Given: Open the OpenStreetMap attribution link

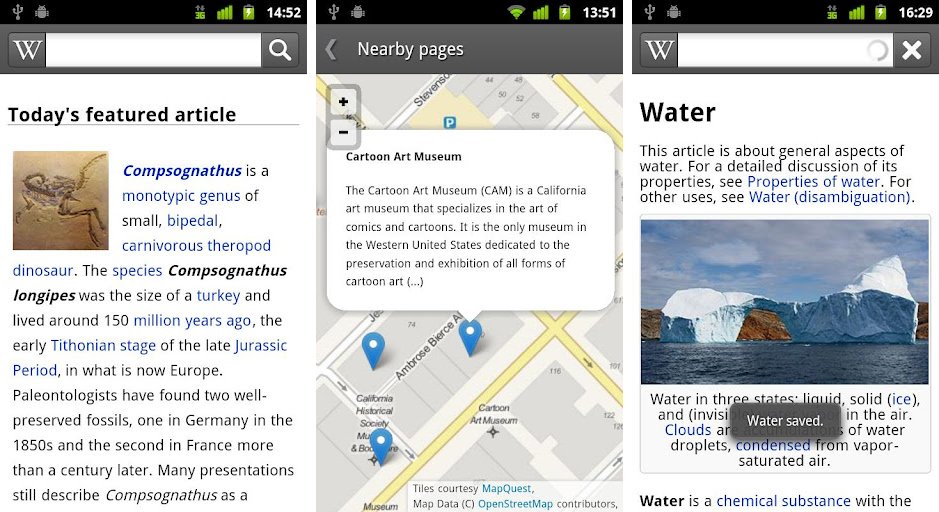Looking at the screenshot, I should pyautogui.click(x=515, y=504).
